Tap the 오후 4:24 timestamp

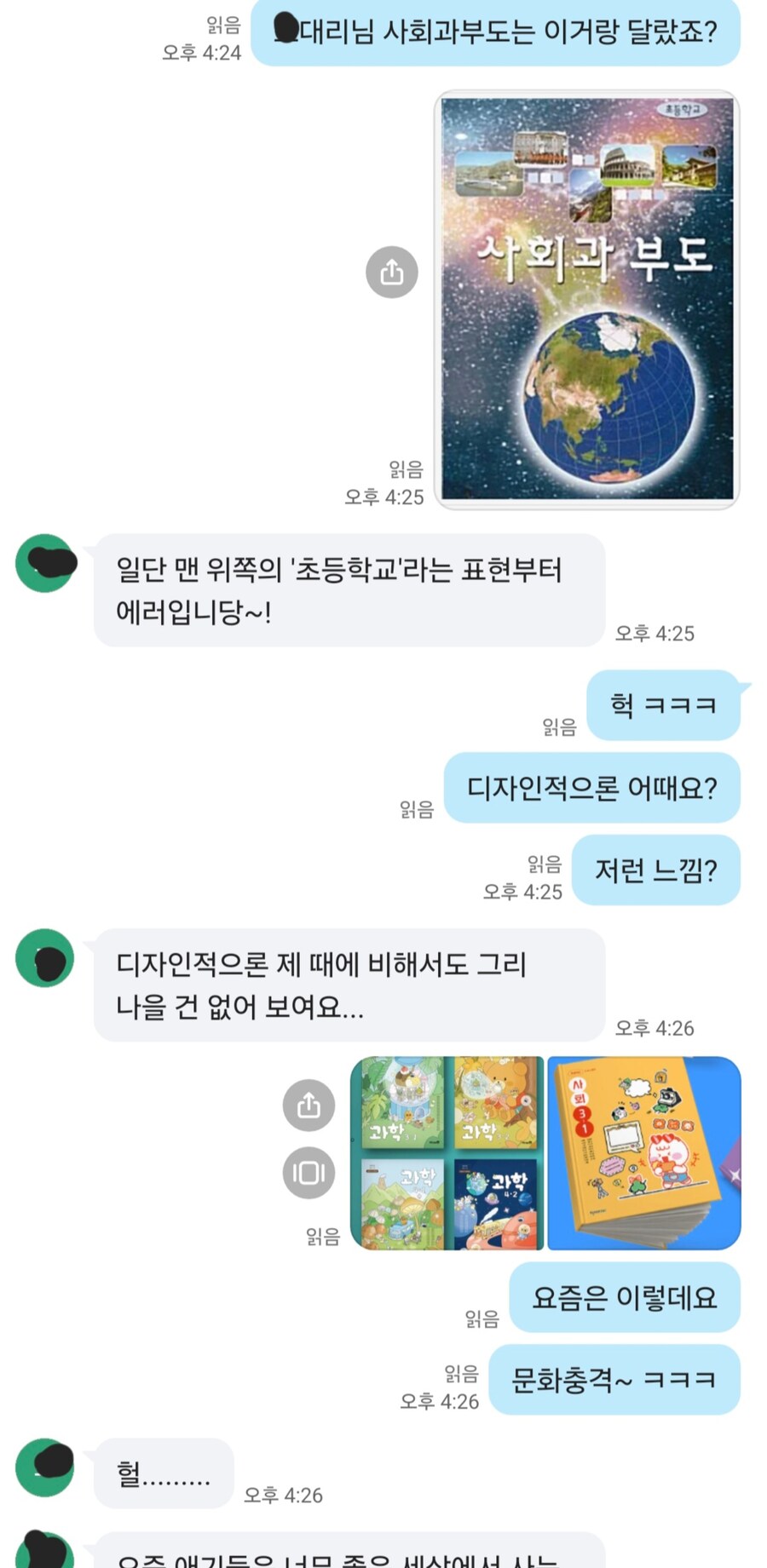[209, 49]
